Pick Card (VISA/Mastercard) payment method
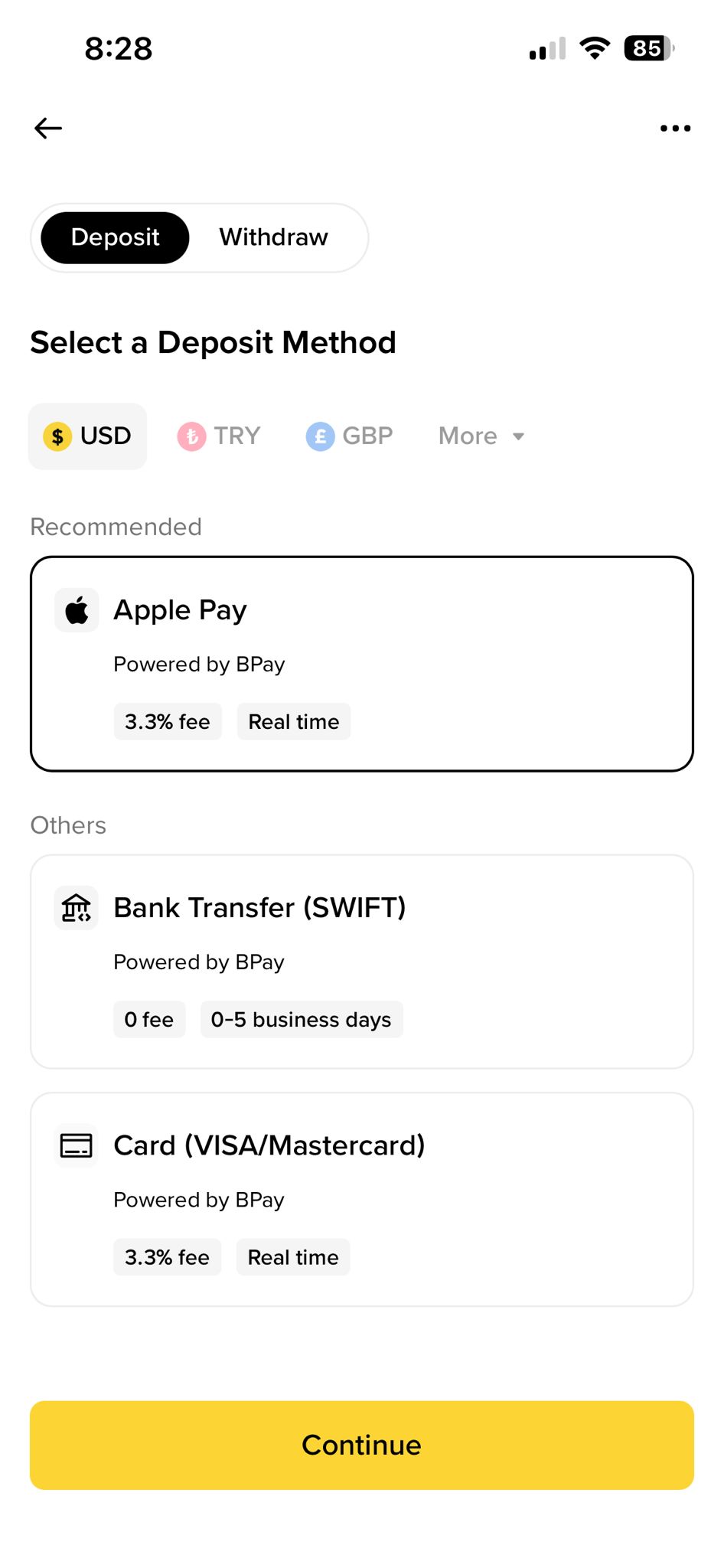Viewport: 724px width, 1568px height. coord(361,1199)
